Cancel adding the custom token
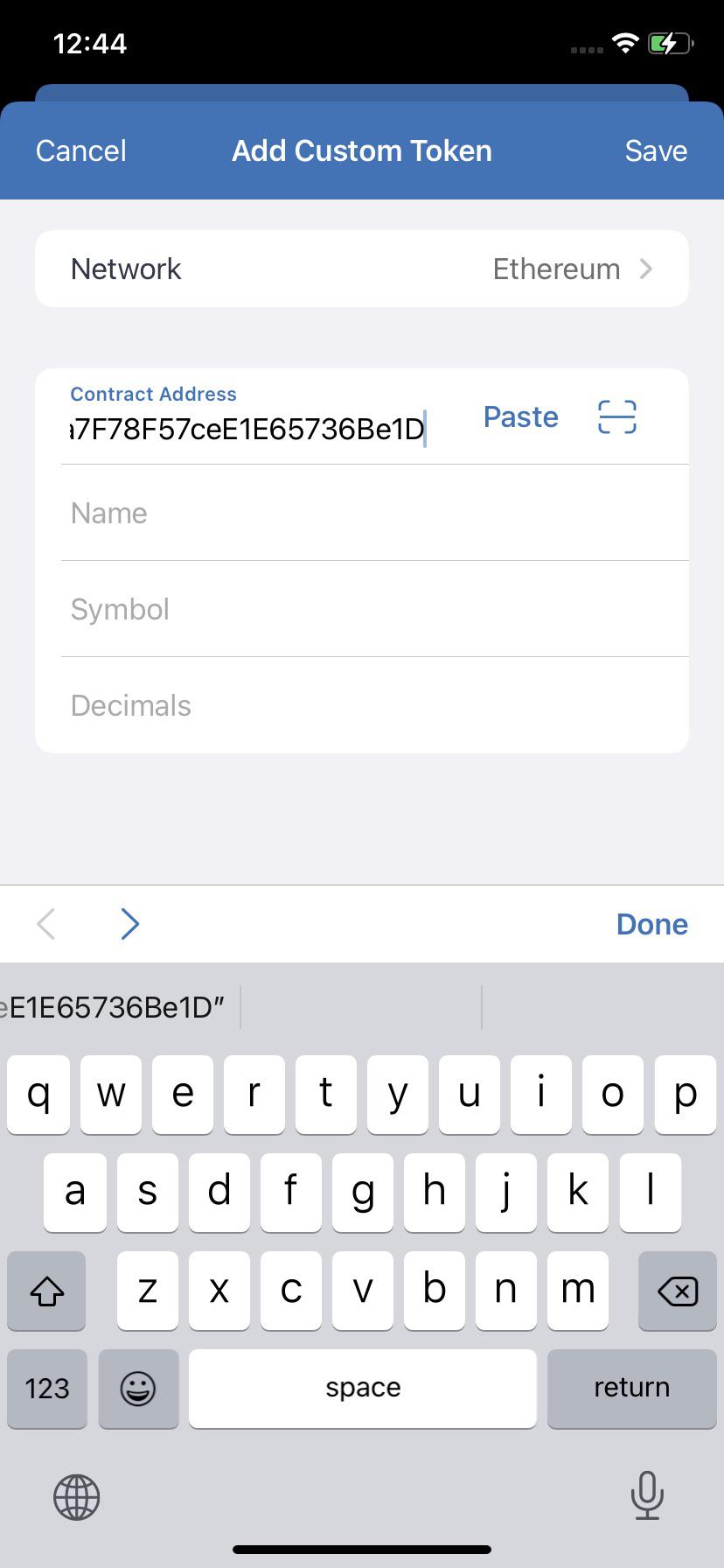Image resolution: width=724 pixels, height=1568 pixels. (x=81, y=150)
